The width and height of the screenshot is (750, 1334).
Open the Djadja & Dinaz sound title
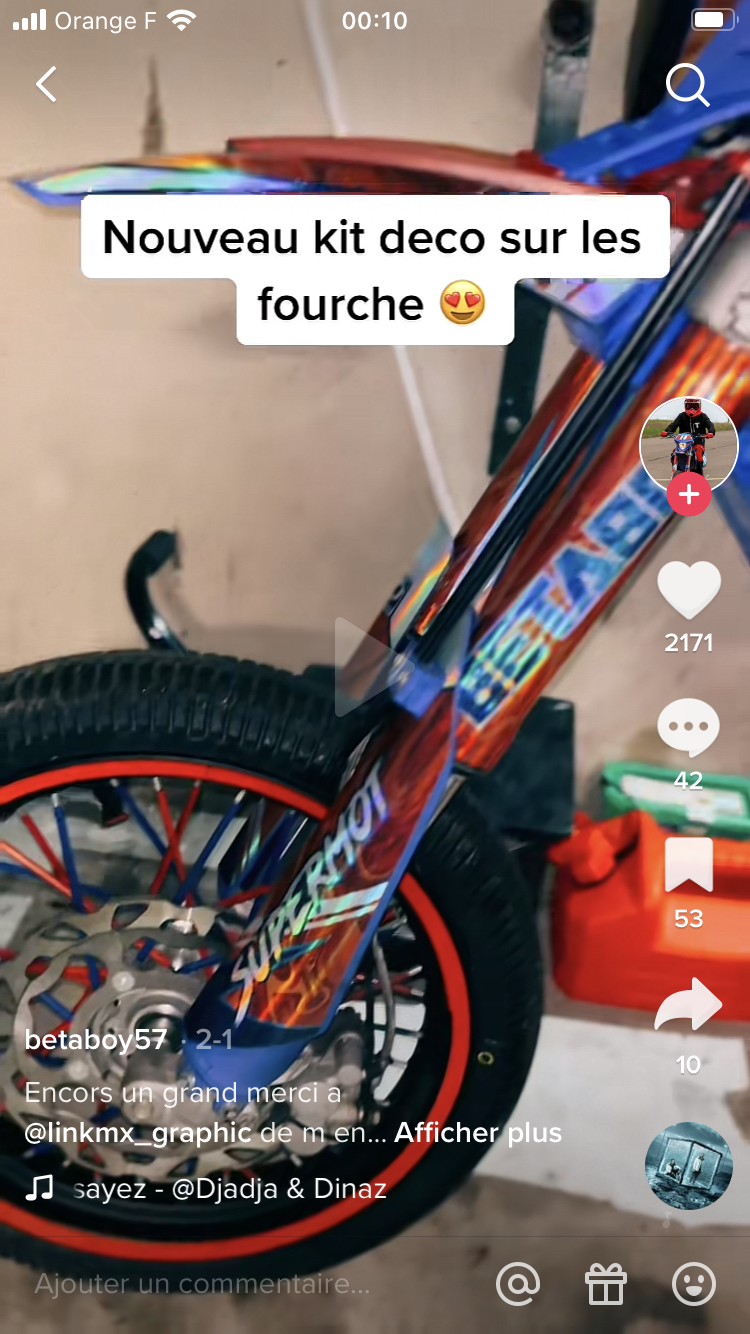click(230, 1189)
